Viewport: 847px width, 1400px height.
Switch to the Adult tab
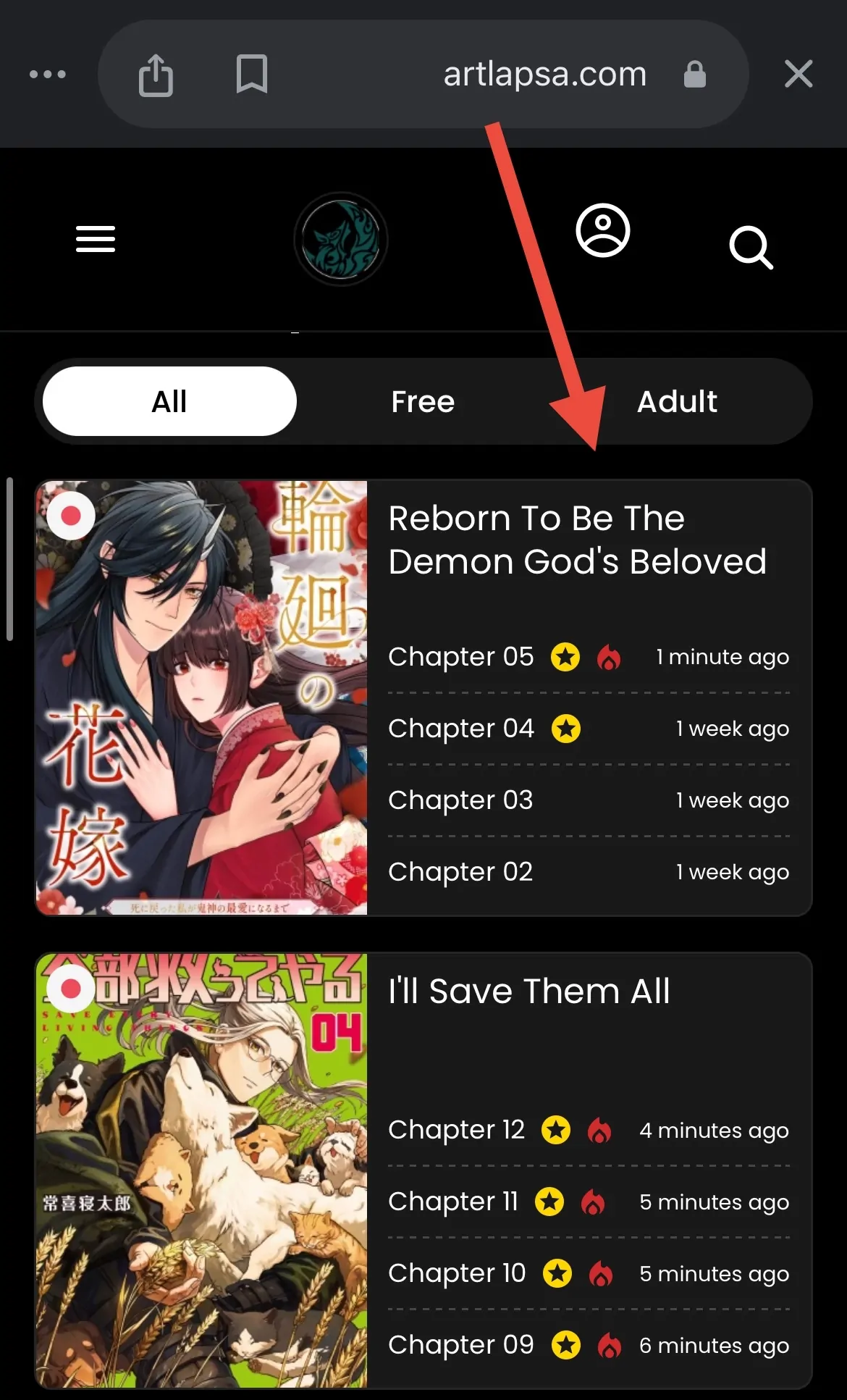pos(677,401)
